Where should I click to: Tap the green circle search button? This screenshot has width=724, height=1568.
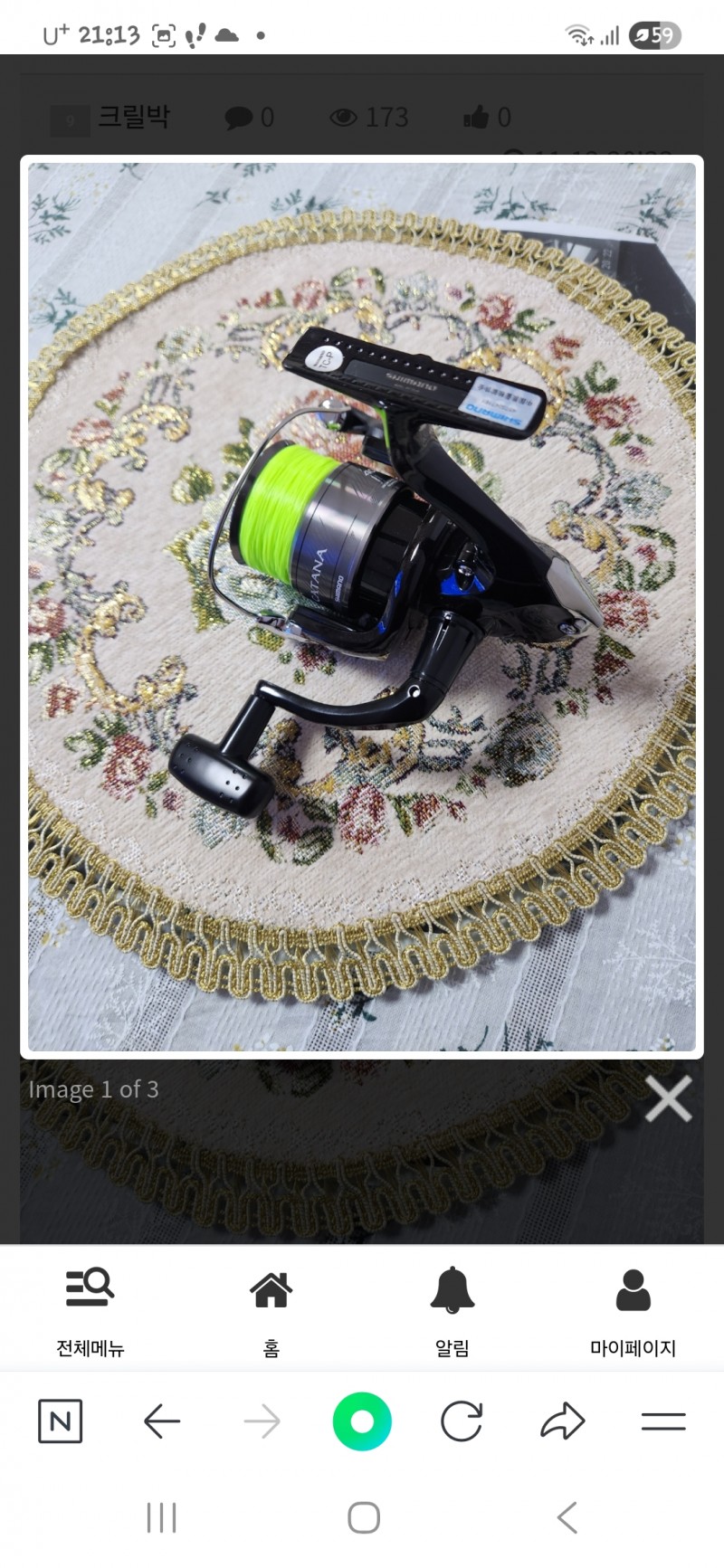click(362, 1421)
